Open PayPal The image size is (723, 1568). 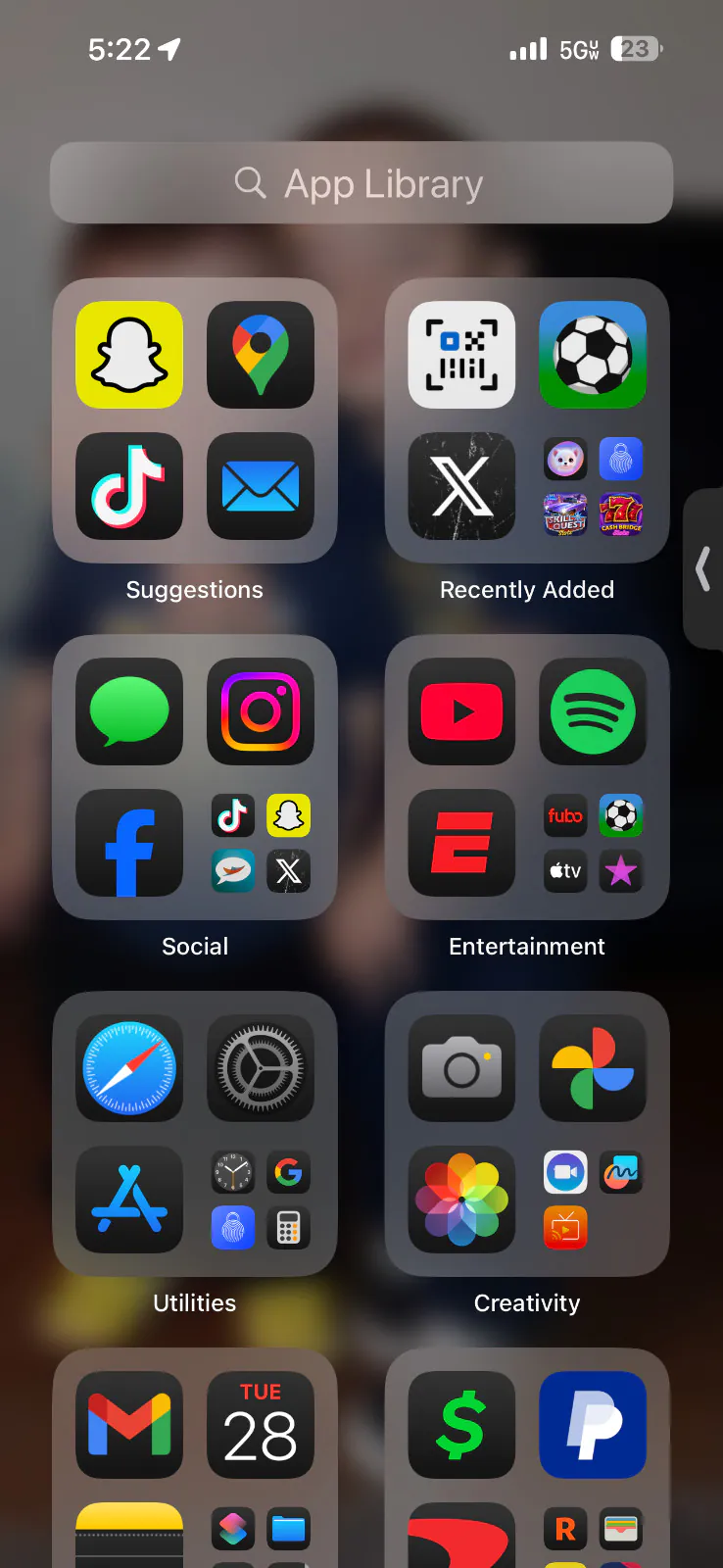pyautogui.click(x=593, y=1425)
